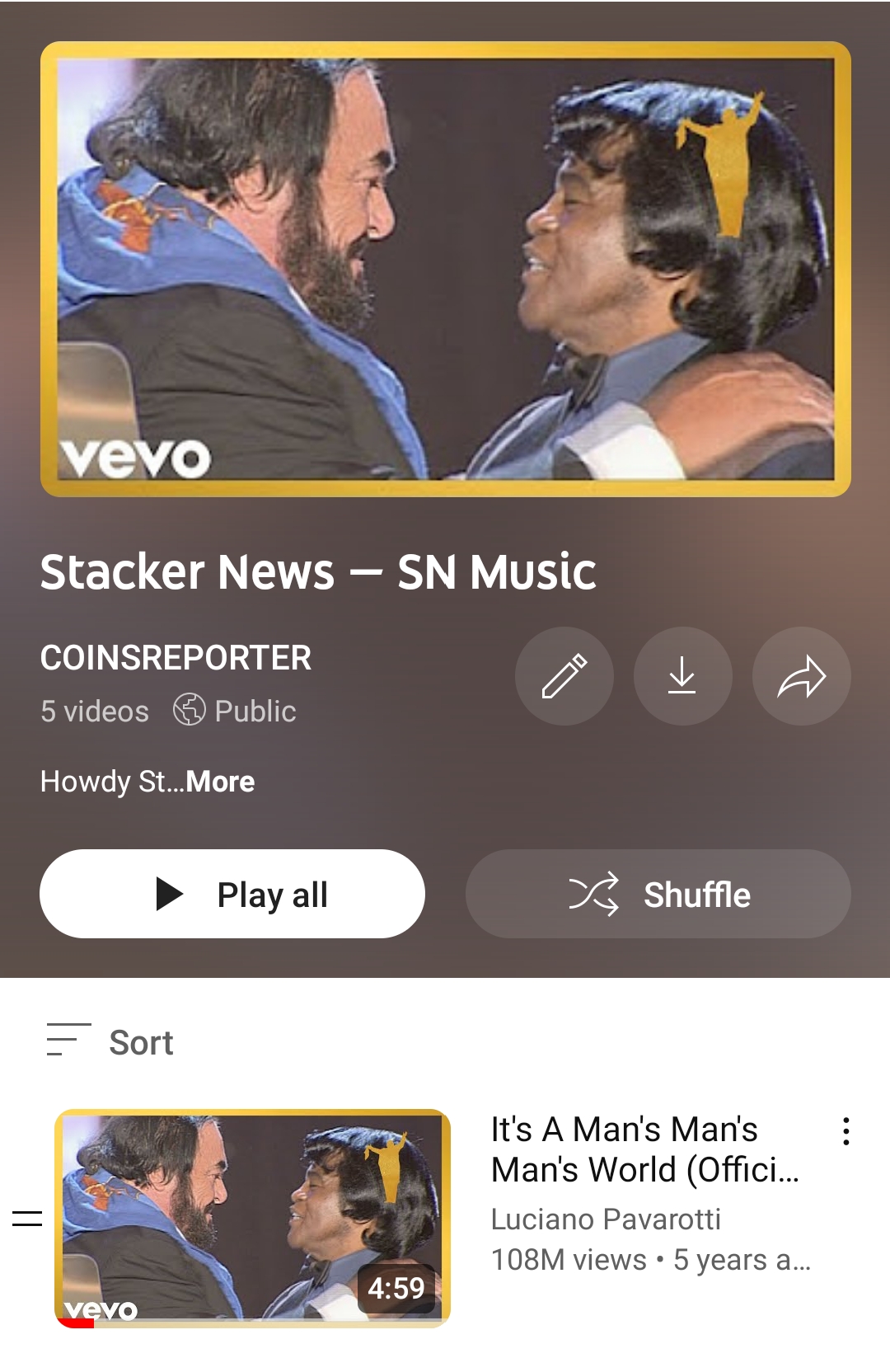Image resolution: width=890 pixels, height=1372 pixels.
Task: Expand the description with More
Action: (x=220, y=782)
